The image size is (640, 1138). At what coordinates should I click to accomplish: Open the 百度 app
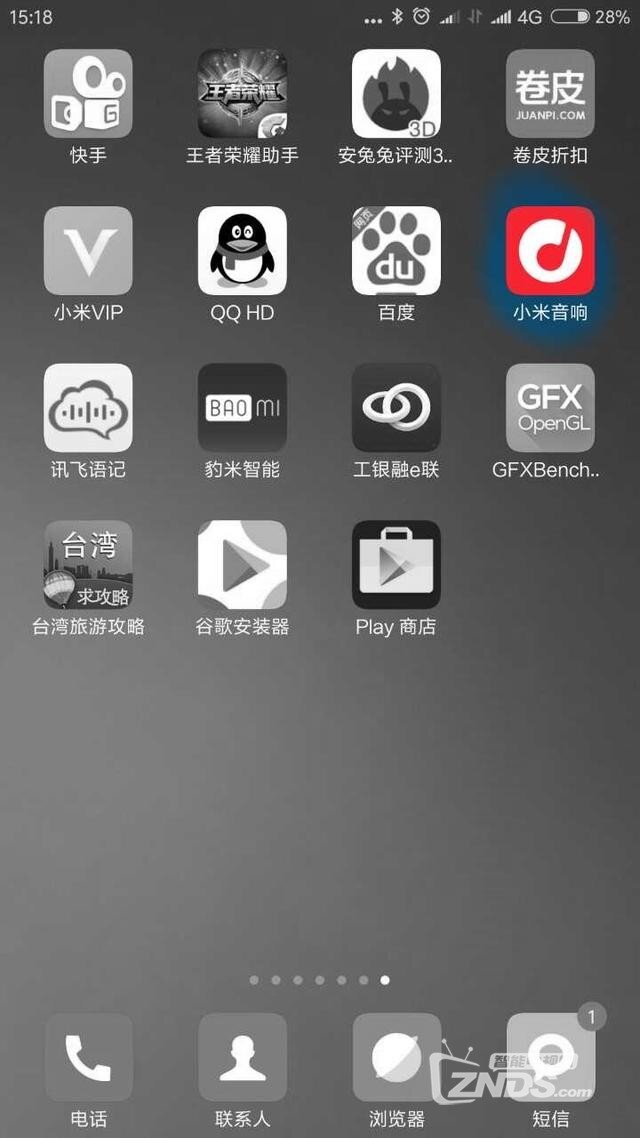click(x=396, y=251)
